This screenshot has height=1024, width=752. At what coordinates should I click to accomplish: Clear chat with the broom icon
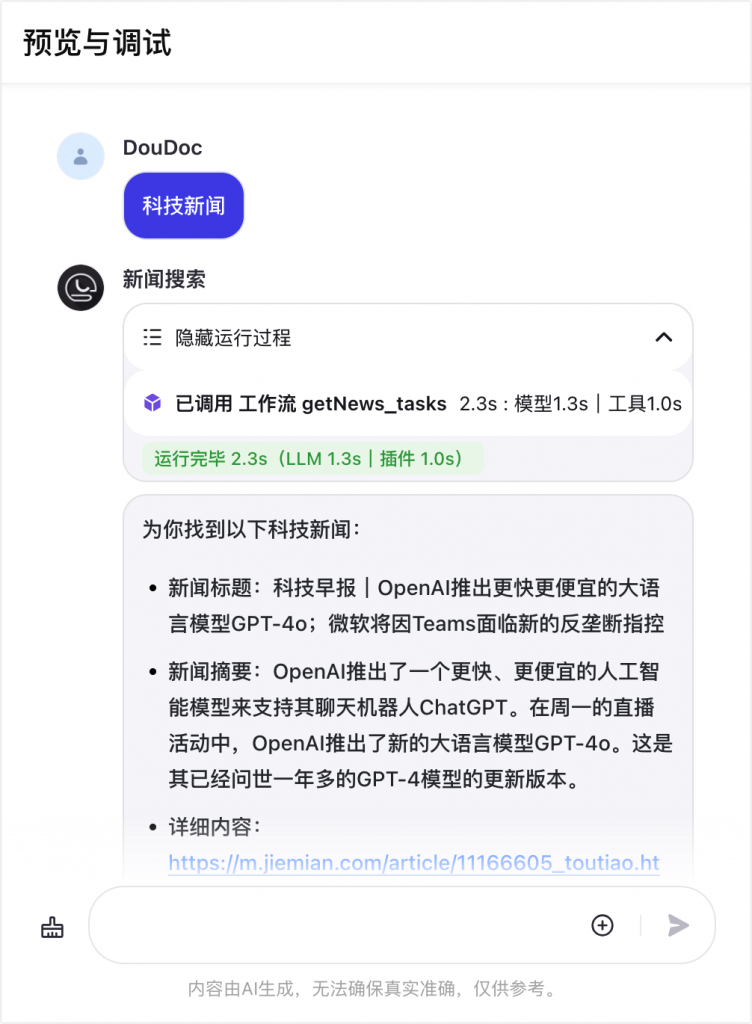[x=52, y=927]
